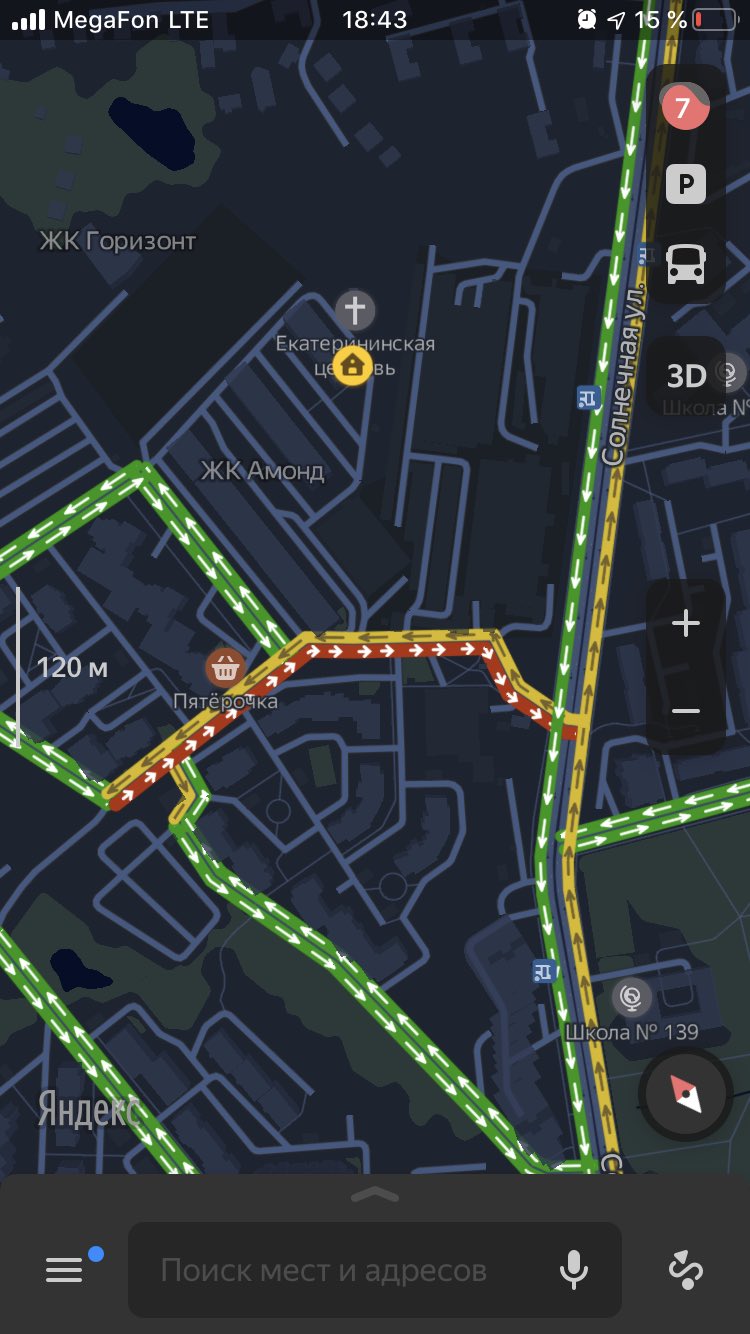Open the hamburger menu
This screenshot has height=1334, width=750.
pos(64,1270)
